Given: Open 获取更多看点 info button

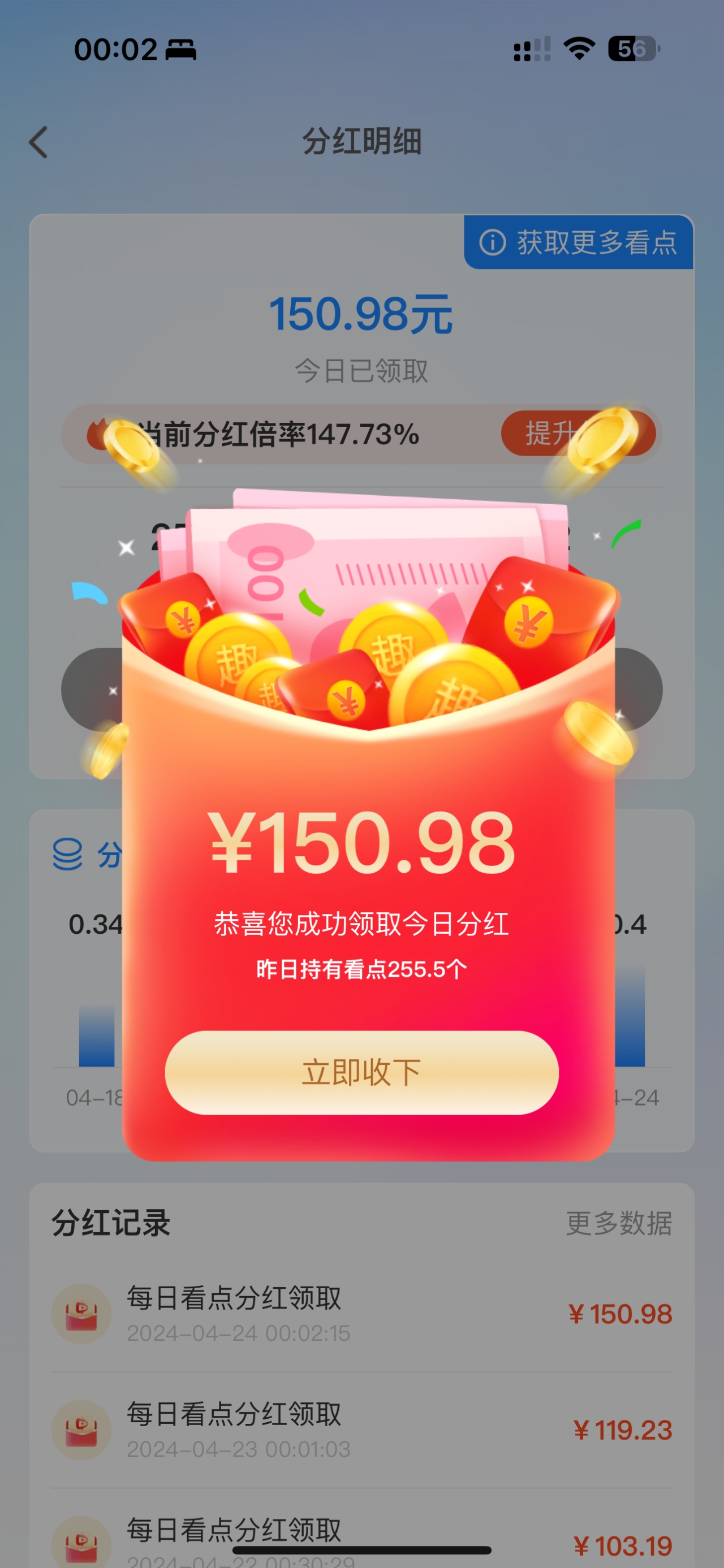Looking at the screenshot, I should (x=579, y=242).
